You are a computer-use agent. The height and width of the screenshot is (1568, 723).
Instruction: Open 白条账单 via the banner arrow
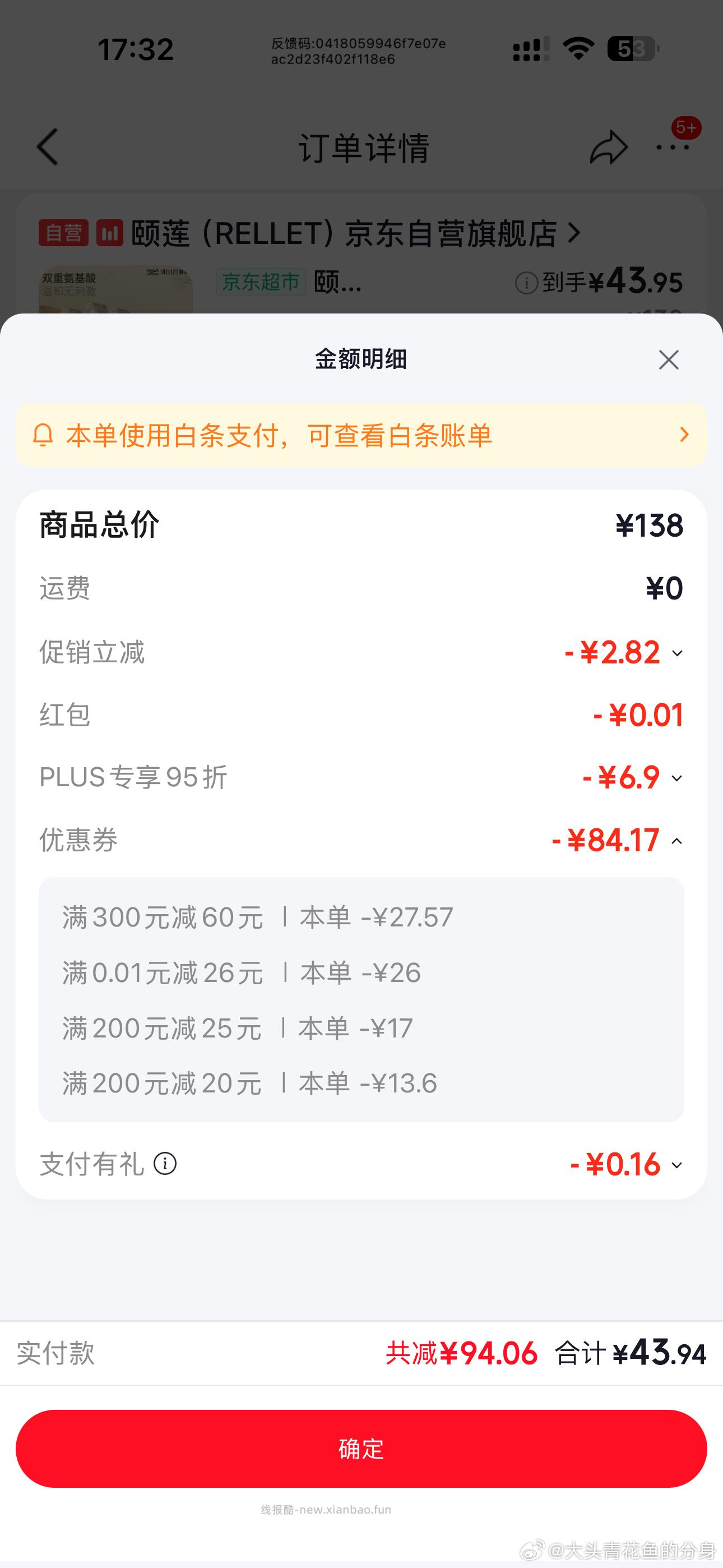[684, 435]
